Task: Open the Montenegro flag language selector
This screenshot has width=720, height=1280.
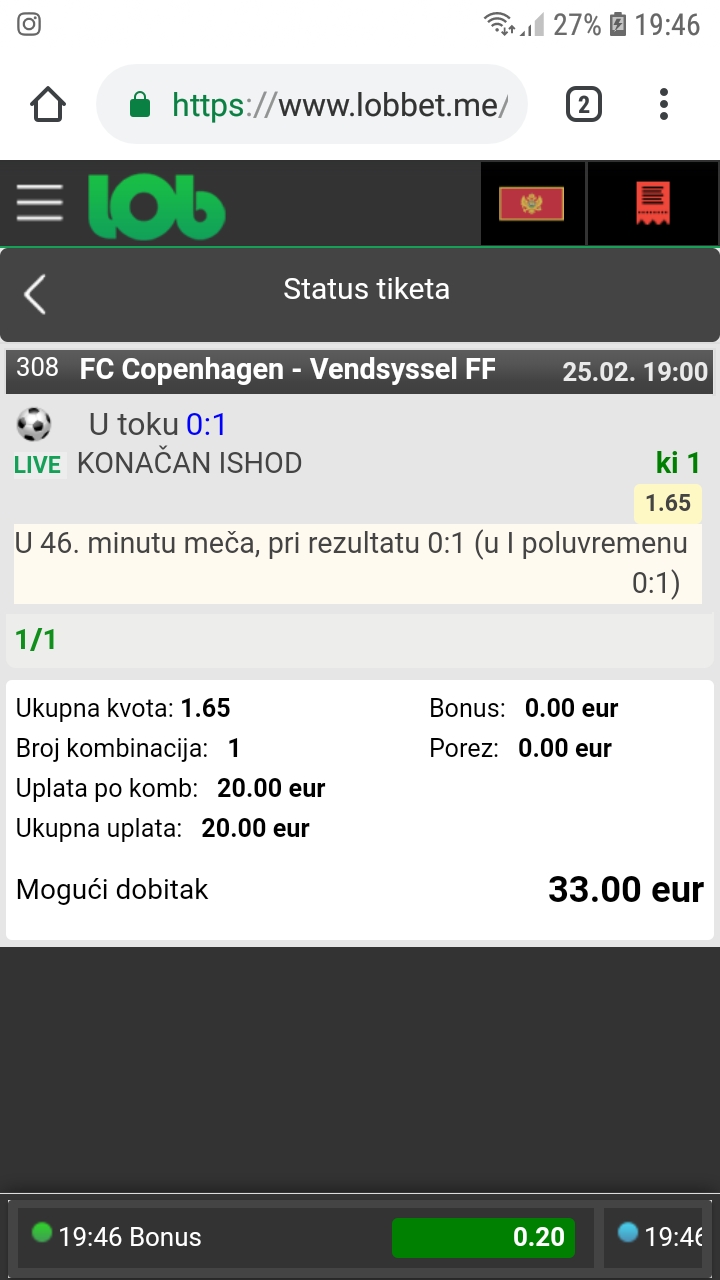Action: 532,204
